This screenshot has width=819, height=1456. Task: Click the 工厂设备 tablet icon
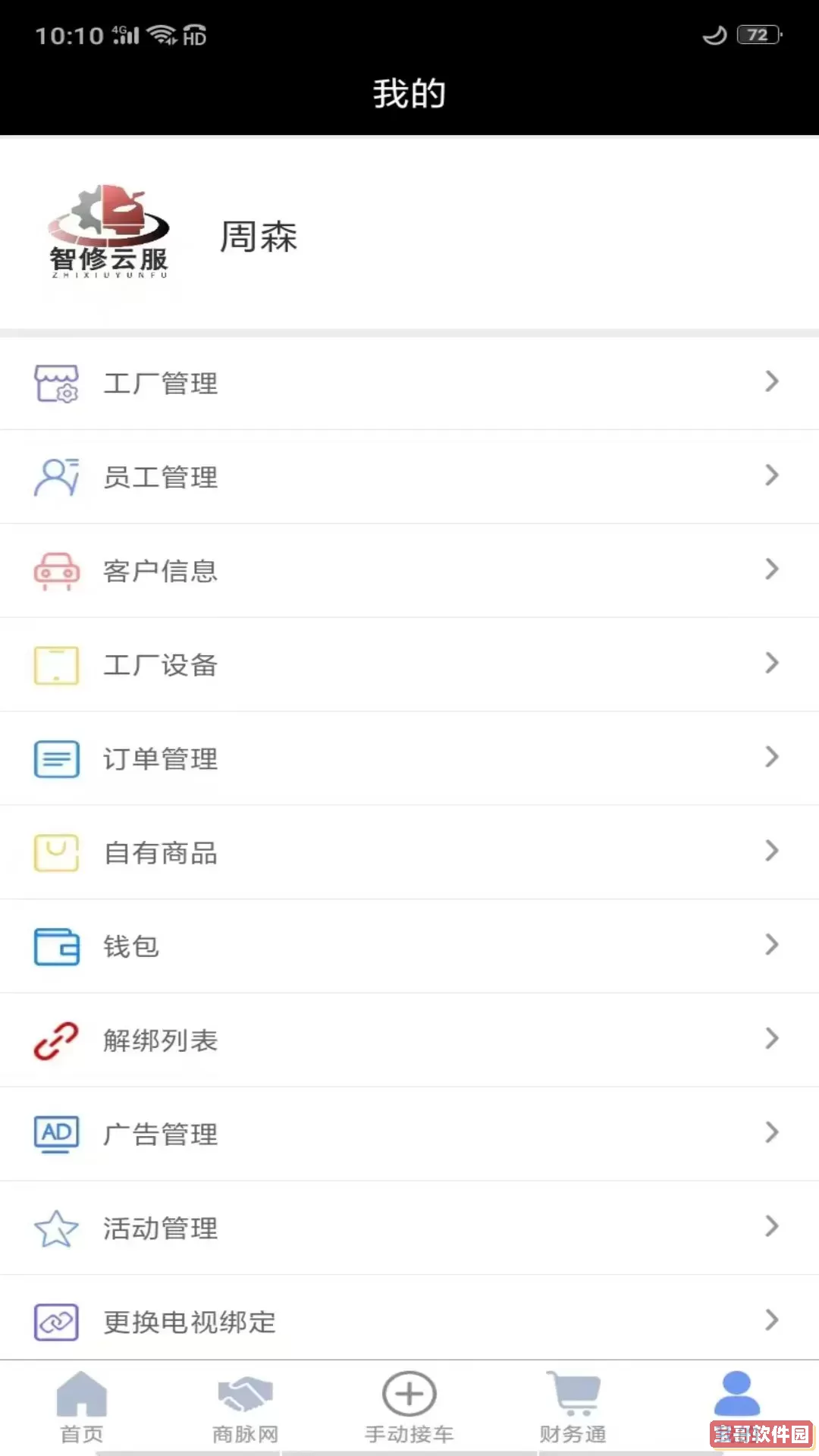[56, 664]
